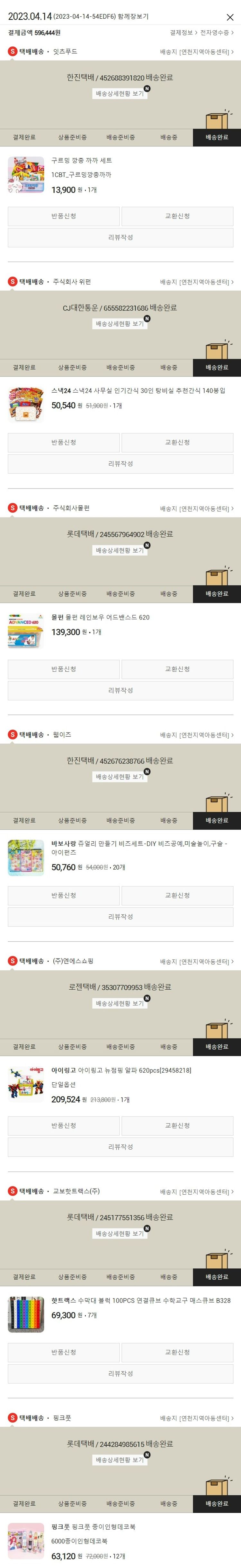Request exchange for 핫트랙스 수막대 블럭
The height and width of the screenshot is (1568, 241).
[x=177, y=1352]
